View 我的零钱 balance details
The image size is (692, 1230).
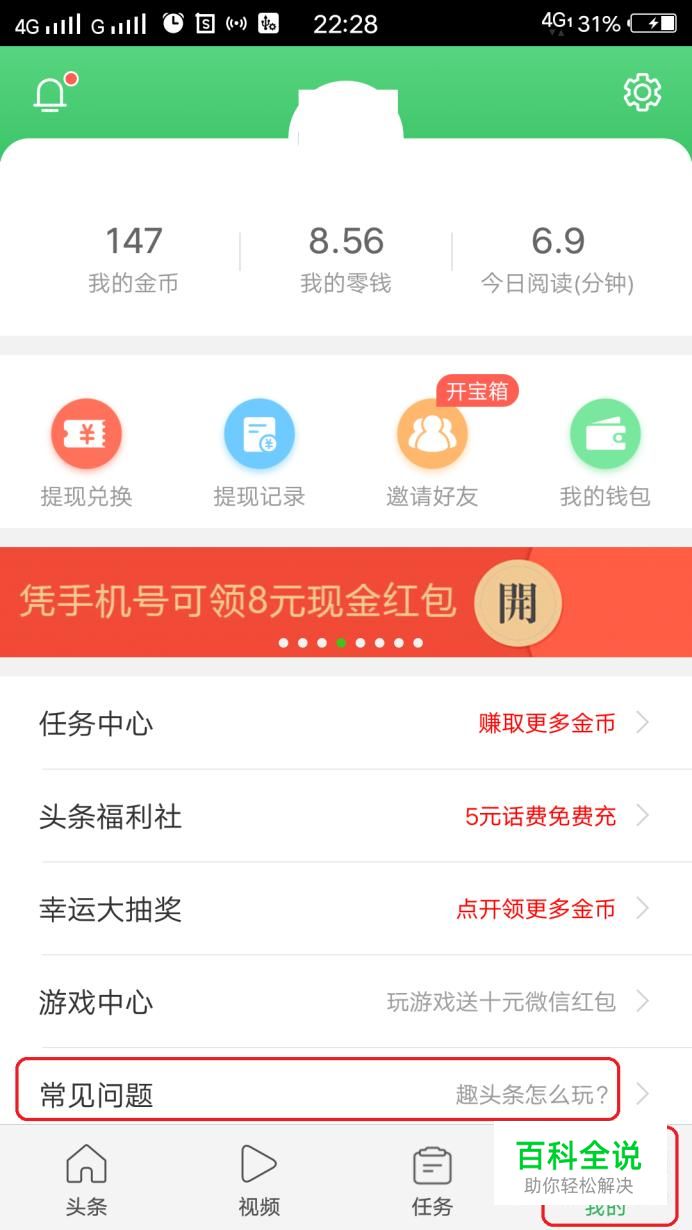(346, 258)
